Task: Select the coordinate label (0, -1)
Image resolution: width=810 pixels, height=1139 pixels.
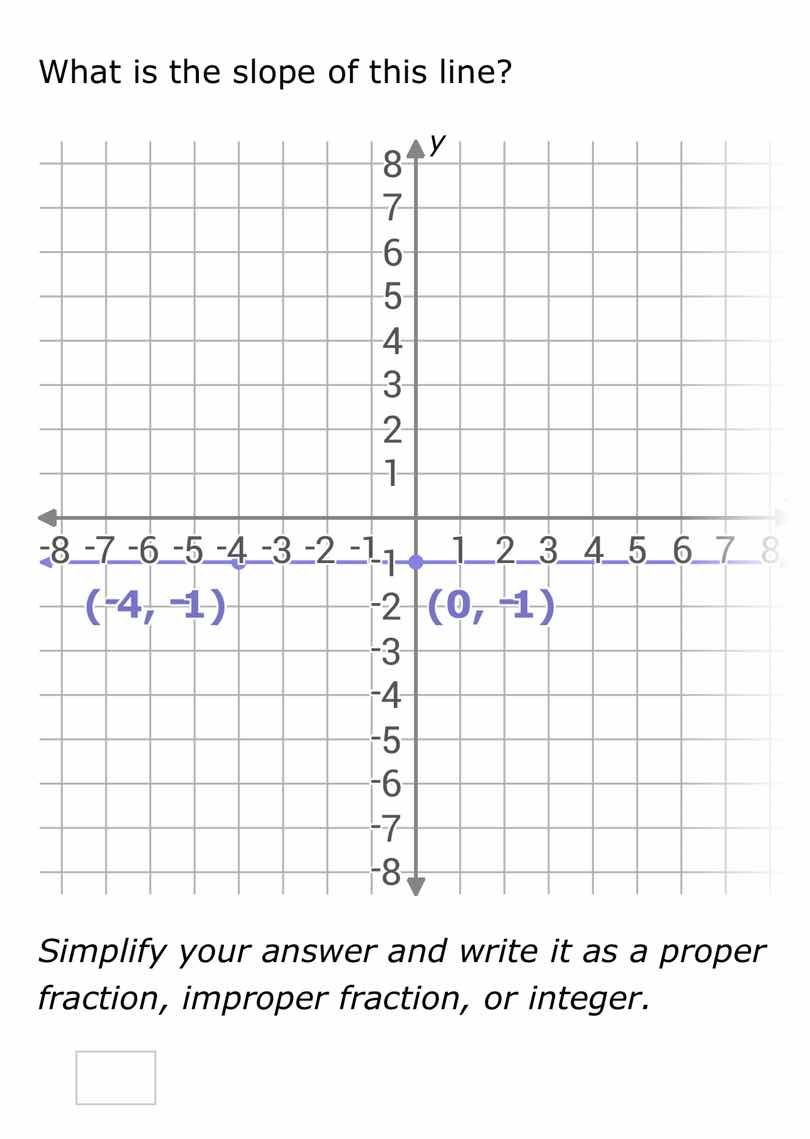Action: (x=491, y=603)
